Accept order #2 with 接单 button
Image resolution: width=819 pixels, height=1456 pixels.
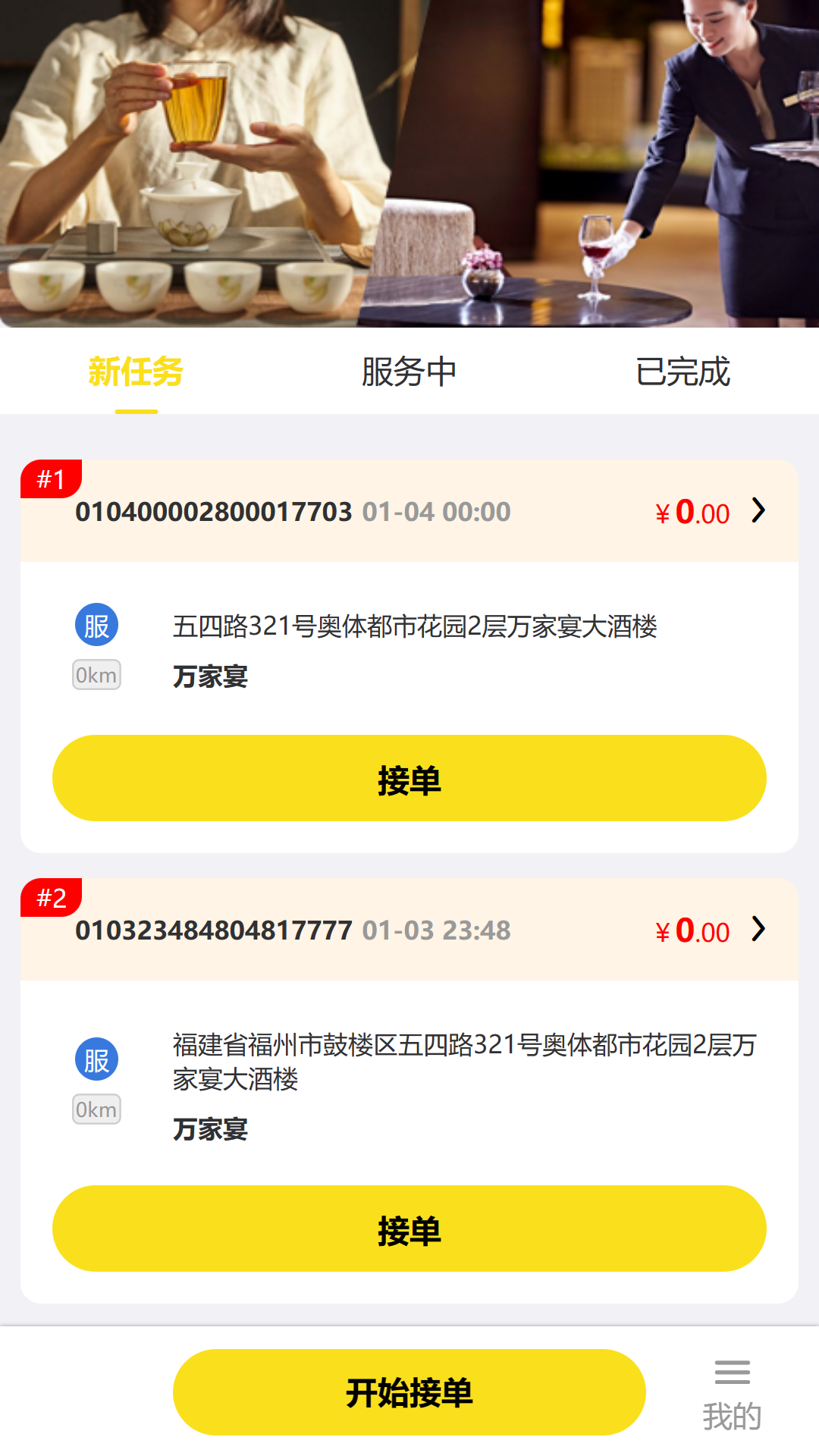[409, 1229]
